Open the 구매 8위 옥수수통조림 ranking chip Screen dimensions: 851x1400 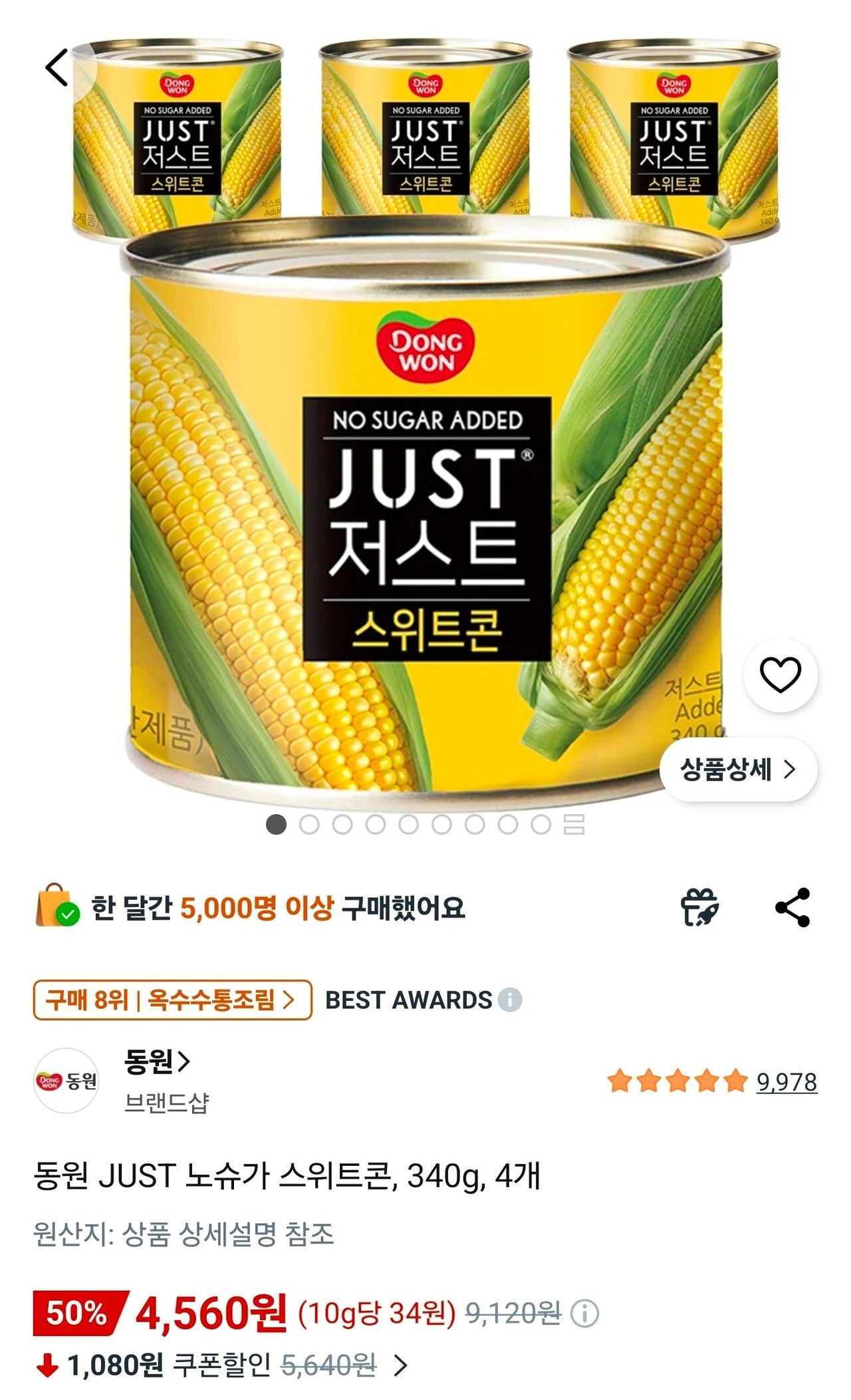click(172, 1000)
